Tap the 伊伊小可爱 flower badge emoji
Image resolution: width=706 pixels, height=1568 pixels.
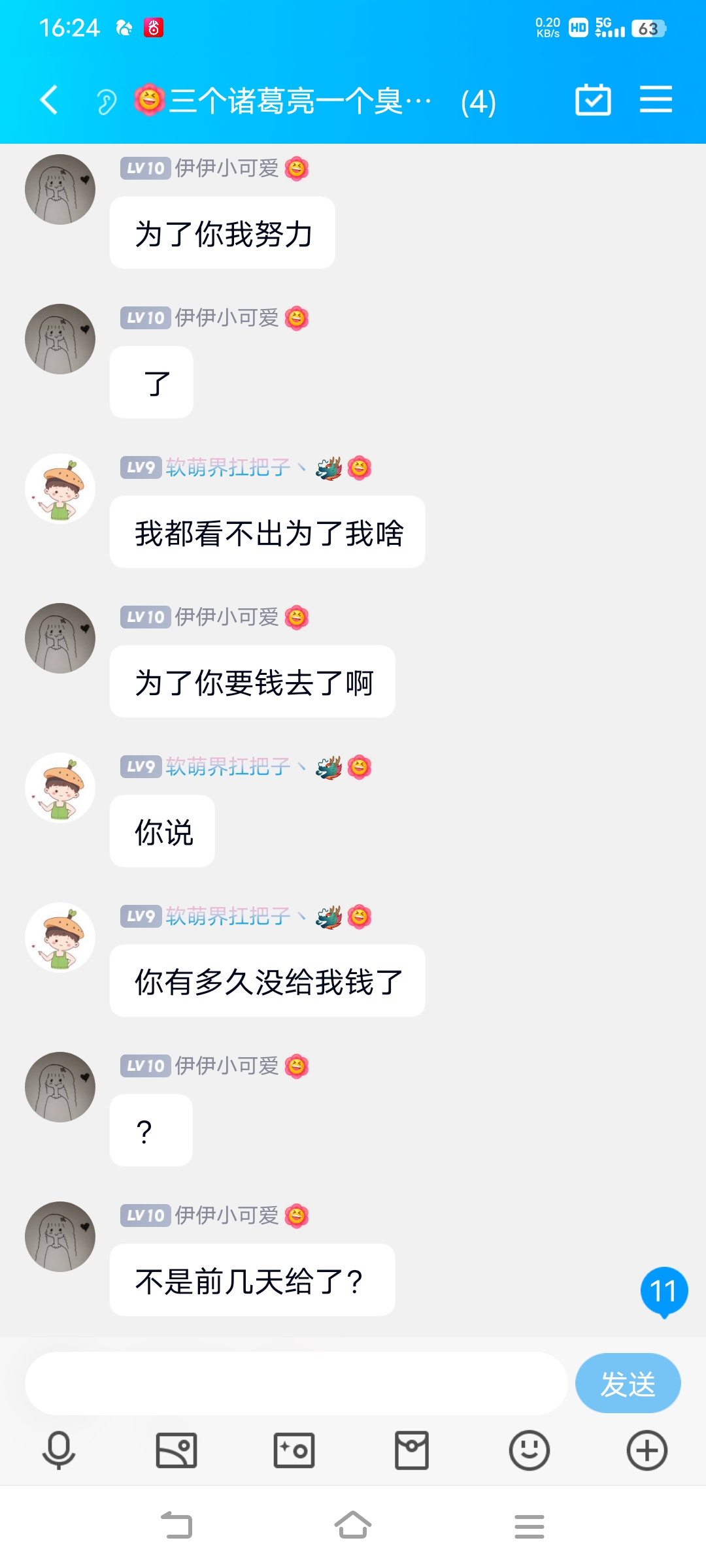[x=297, y=168]
